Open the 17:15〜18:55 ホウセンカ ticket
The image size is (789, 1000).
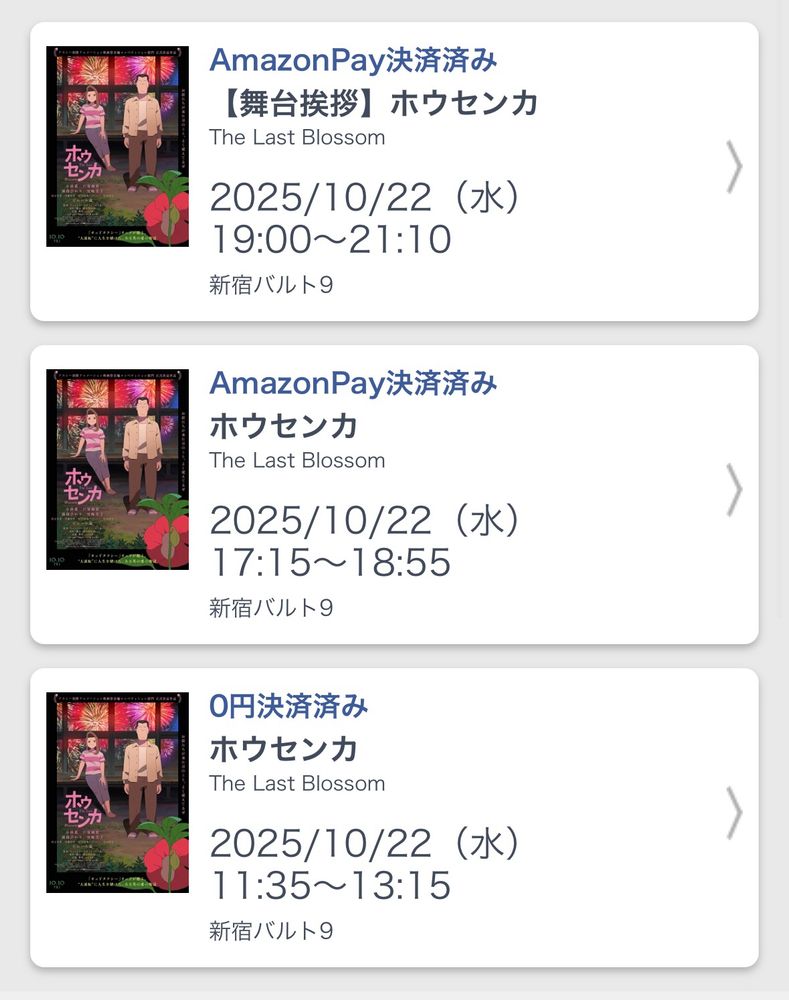tap(394, 494)
